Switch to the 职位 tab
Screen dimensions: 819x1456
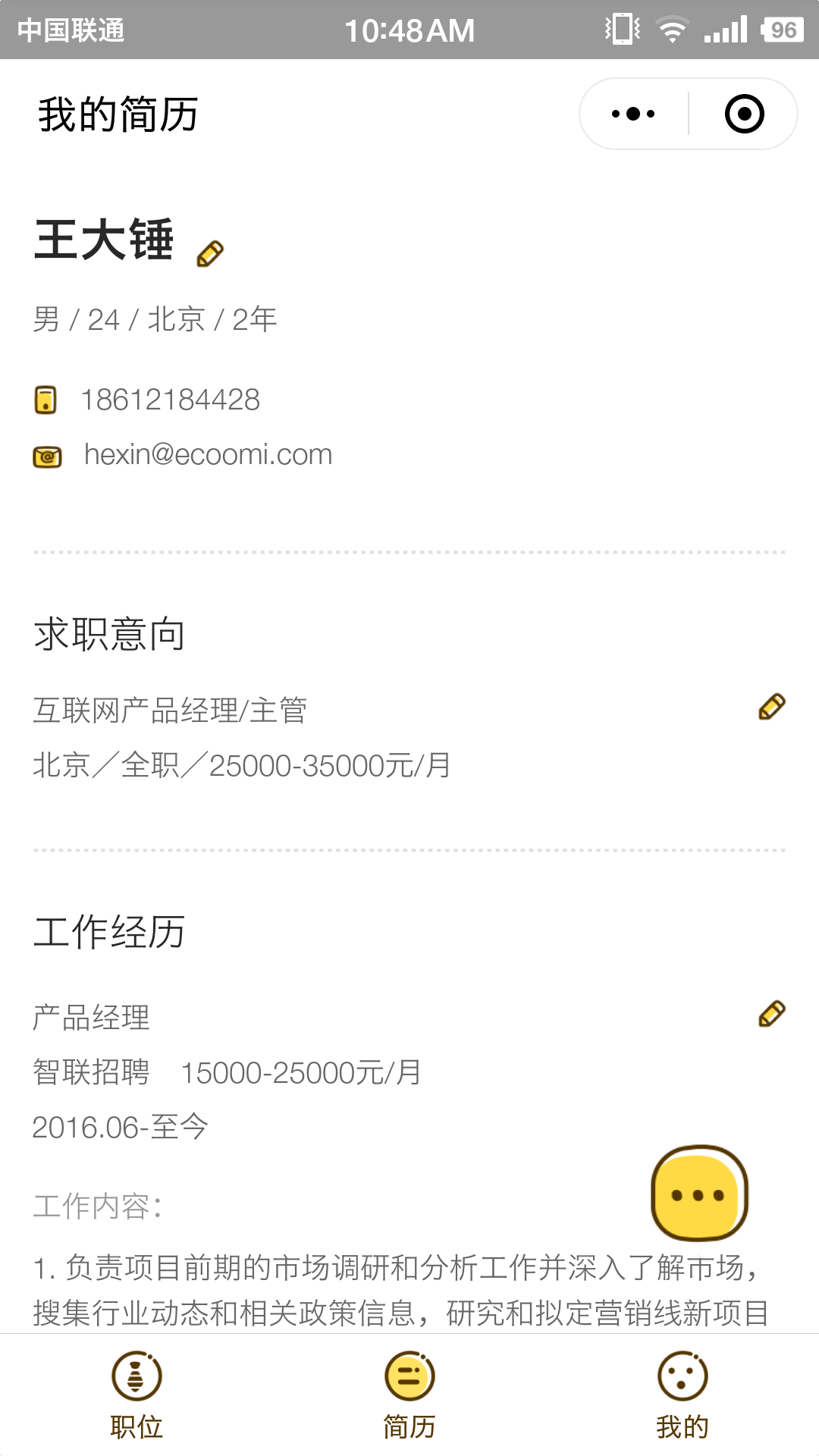[136, 1395]
